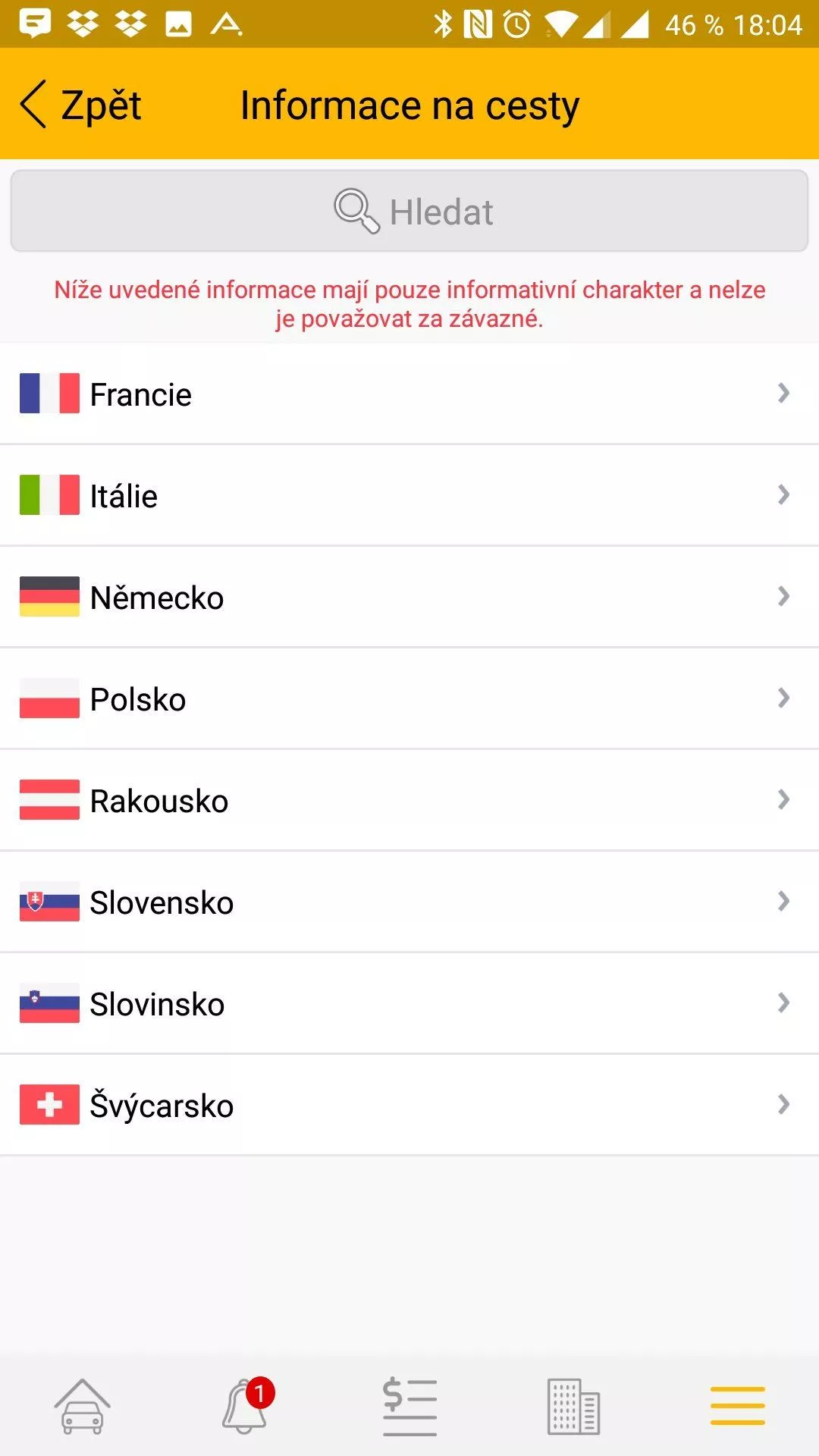819x1456 pixels.
Task: Open the Rakousko entry
Action: 409,800
